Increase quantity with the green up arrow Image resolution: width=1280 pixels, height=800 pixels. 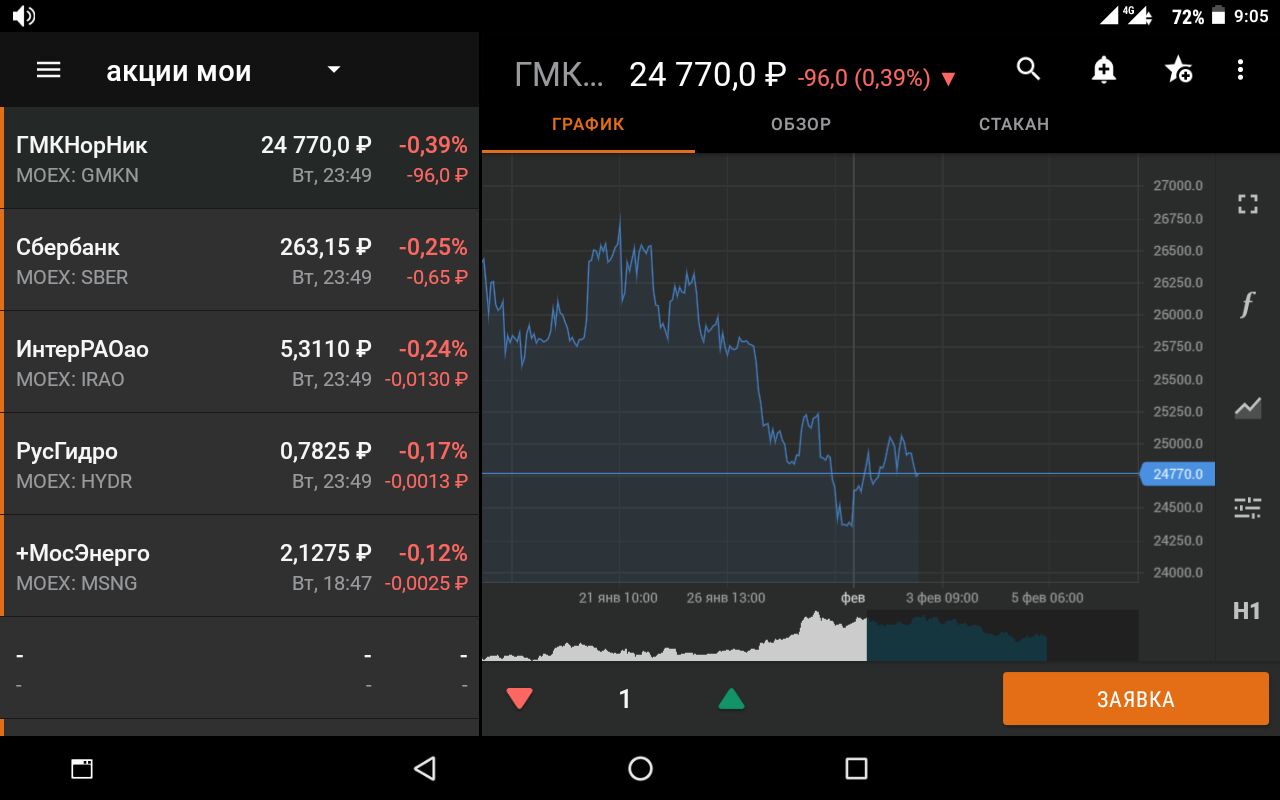click(x=732, y=698)
